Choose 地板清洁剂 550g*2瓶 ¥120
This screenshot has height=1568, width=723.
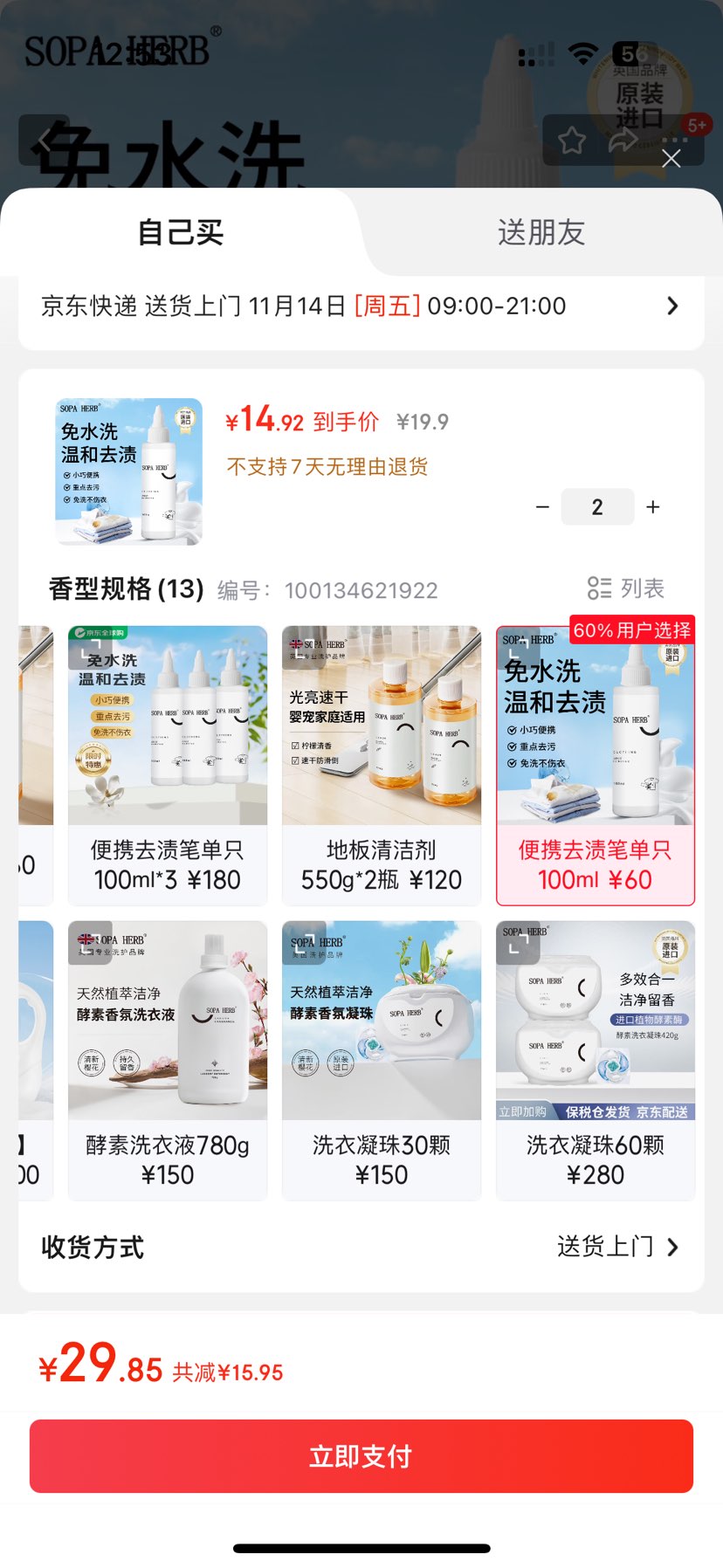(382, 765)
